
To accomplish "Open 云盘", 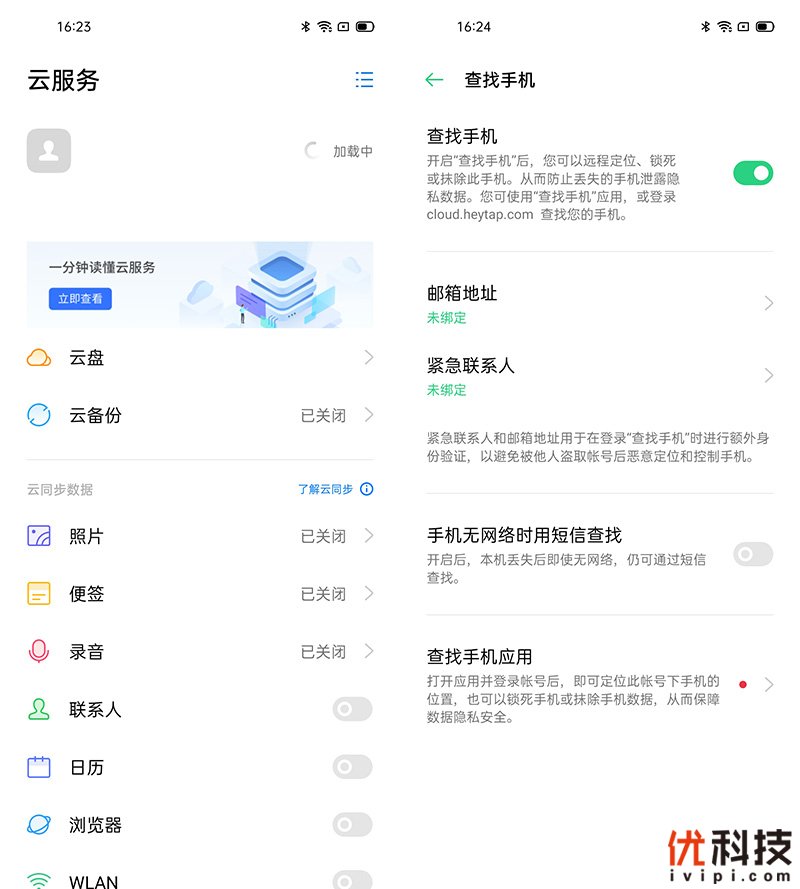I will (200, 358).
